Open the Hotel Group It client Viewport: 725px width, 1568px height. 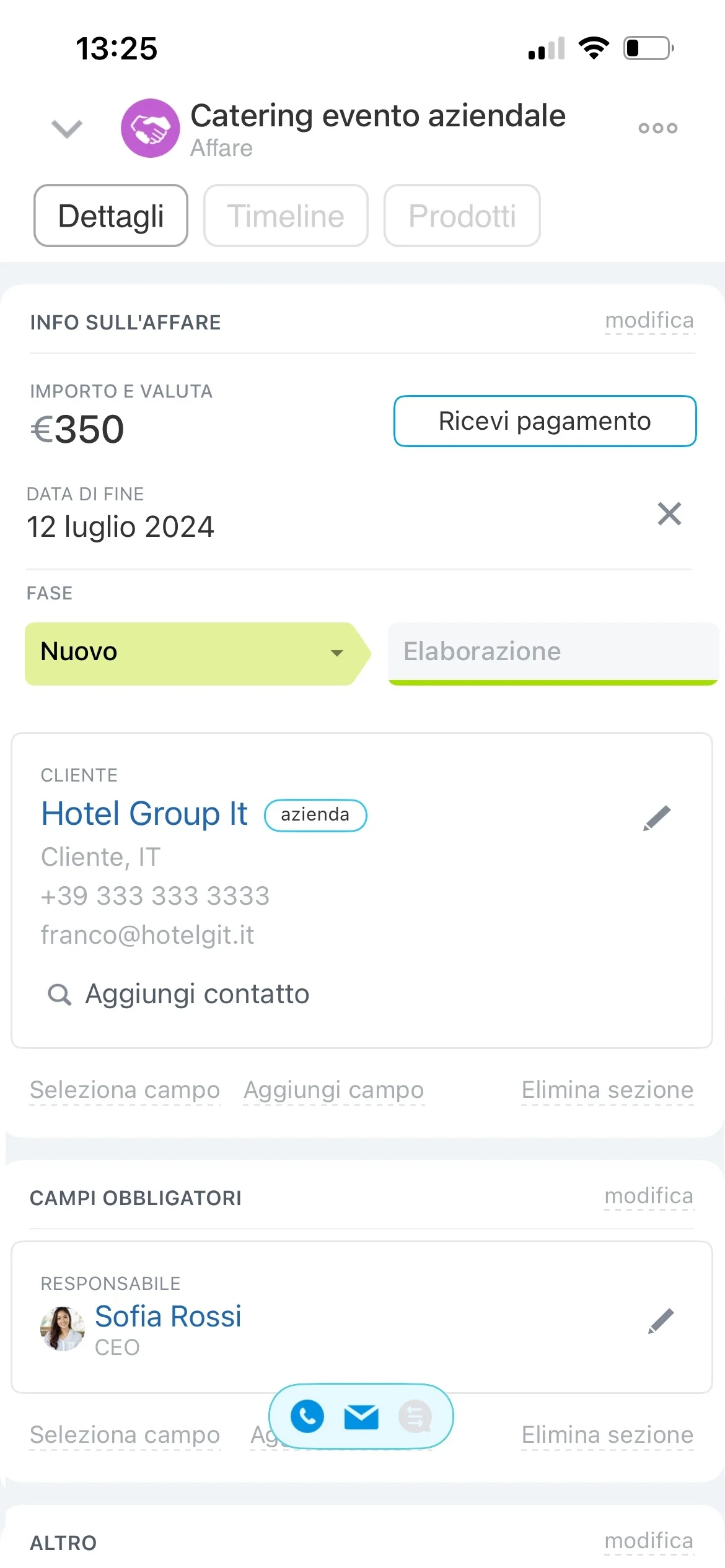click(x=144, y=813)
